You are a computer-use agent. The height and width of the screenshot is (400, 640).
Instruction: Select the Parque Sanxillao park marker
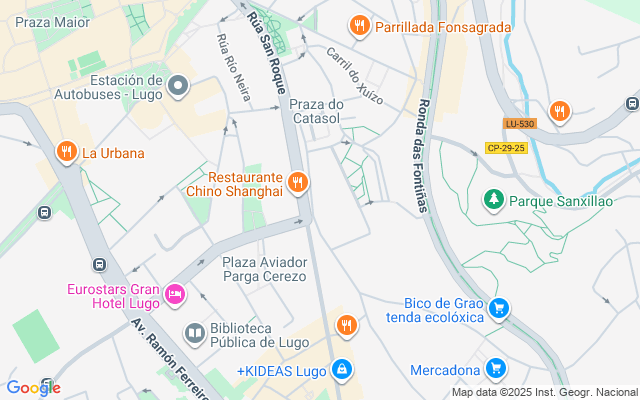pos(493,200)
